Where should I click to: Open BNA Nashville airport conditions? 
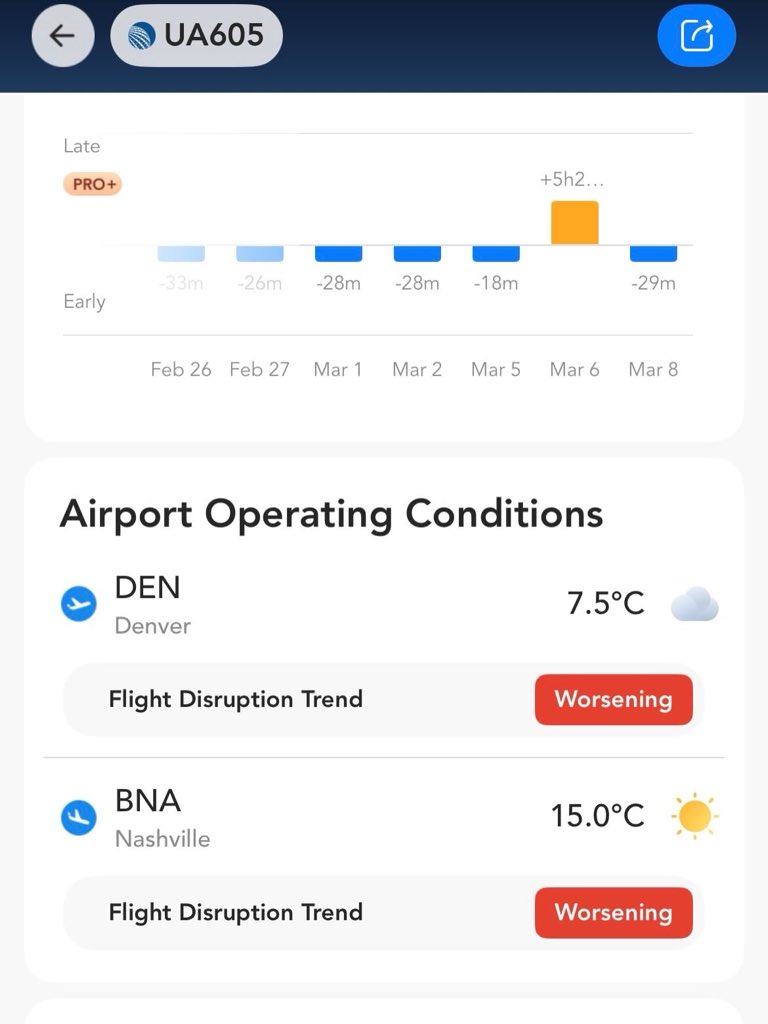150,818
